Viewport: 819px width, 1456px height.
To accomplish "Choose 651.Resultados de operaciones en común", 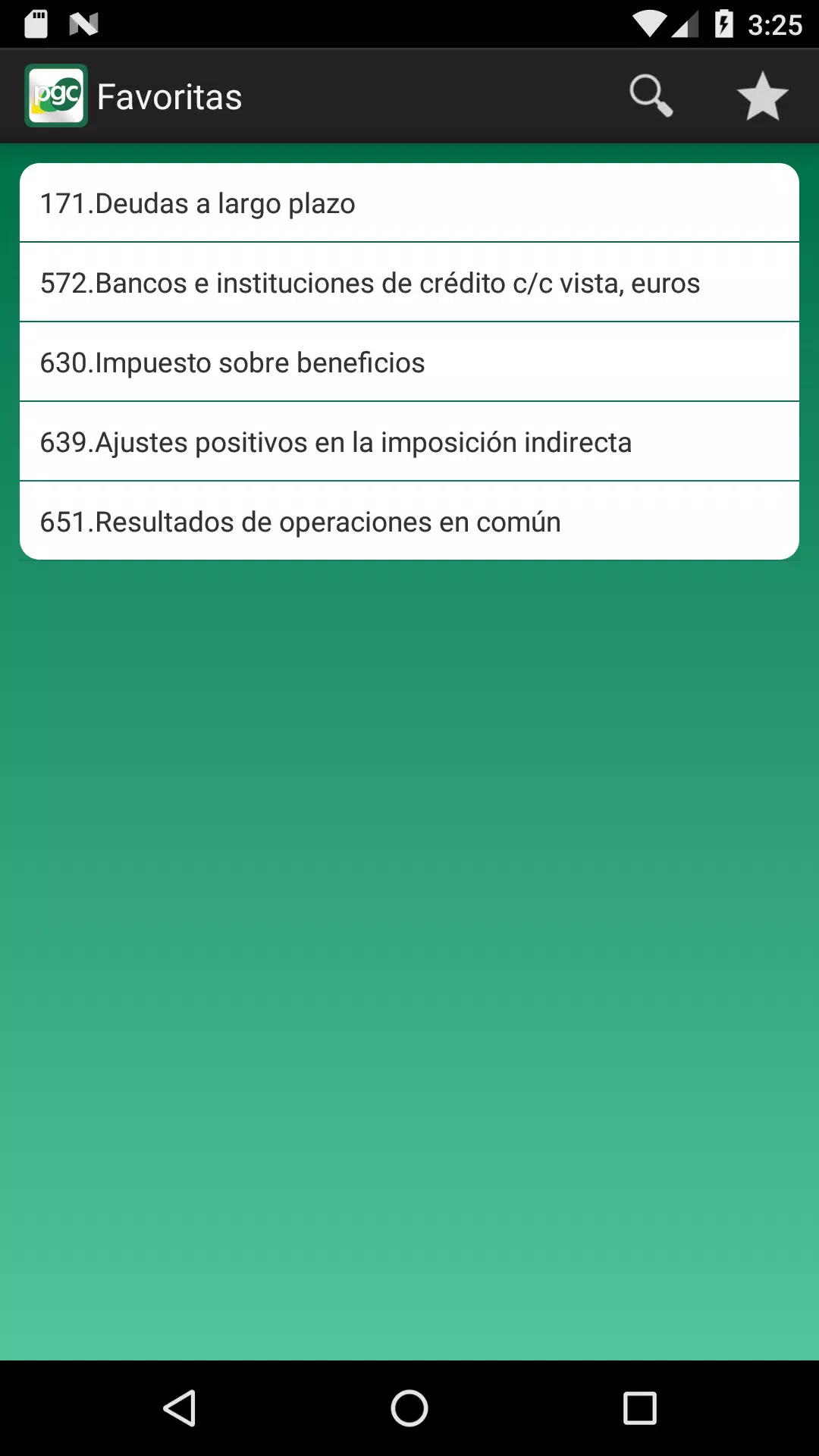I will point(409,522).
